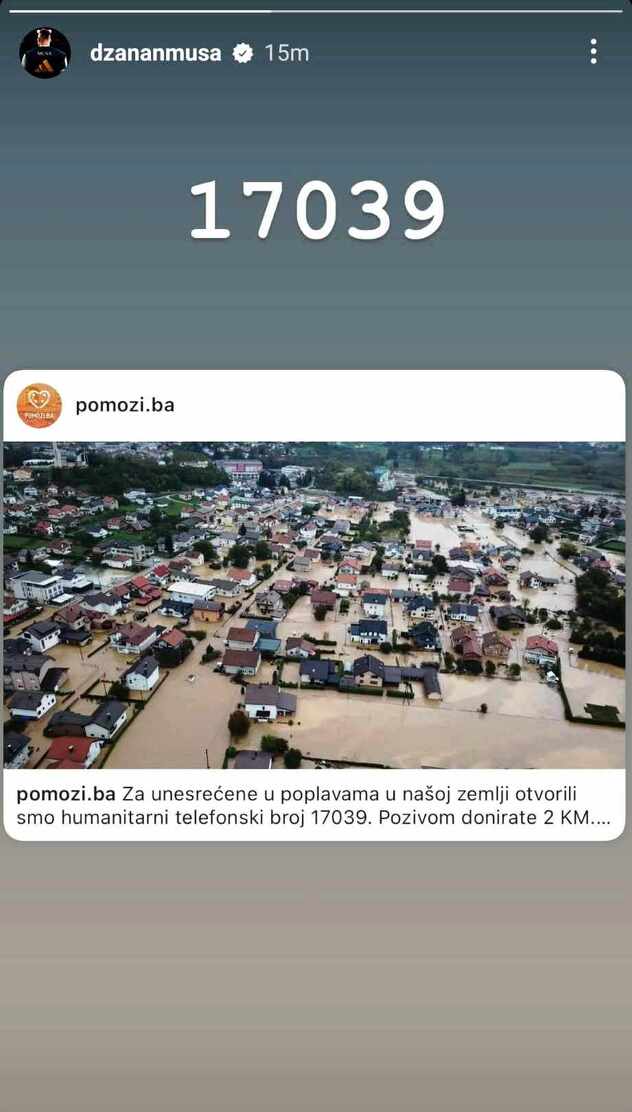Open the shared pomozi.ba post
632x1112 pixels.
(314, 604)
